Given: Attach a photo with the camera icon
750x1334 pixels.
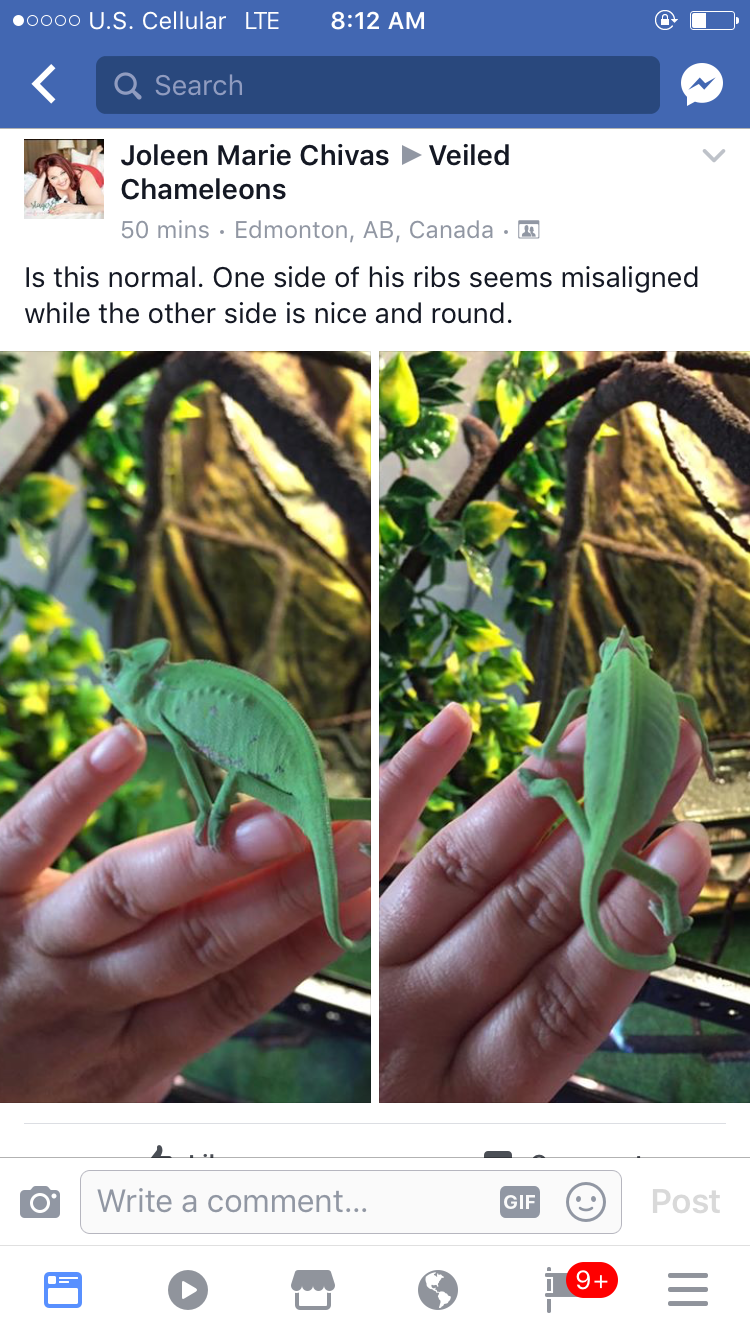Looking at the screenshot, I should [x=40, y=1201].
